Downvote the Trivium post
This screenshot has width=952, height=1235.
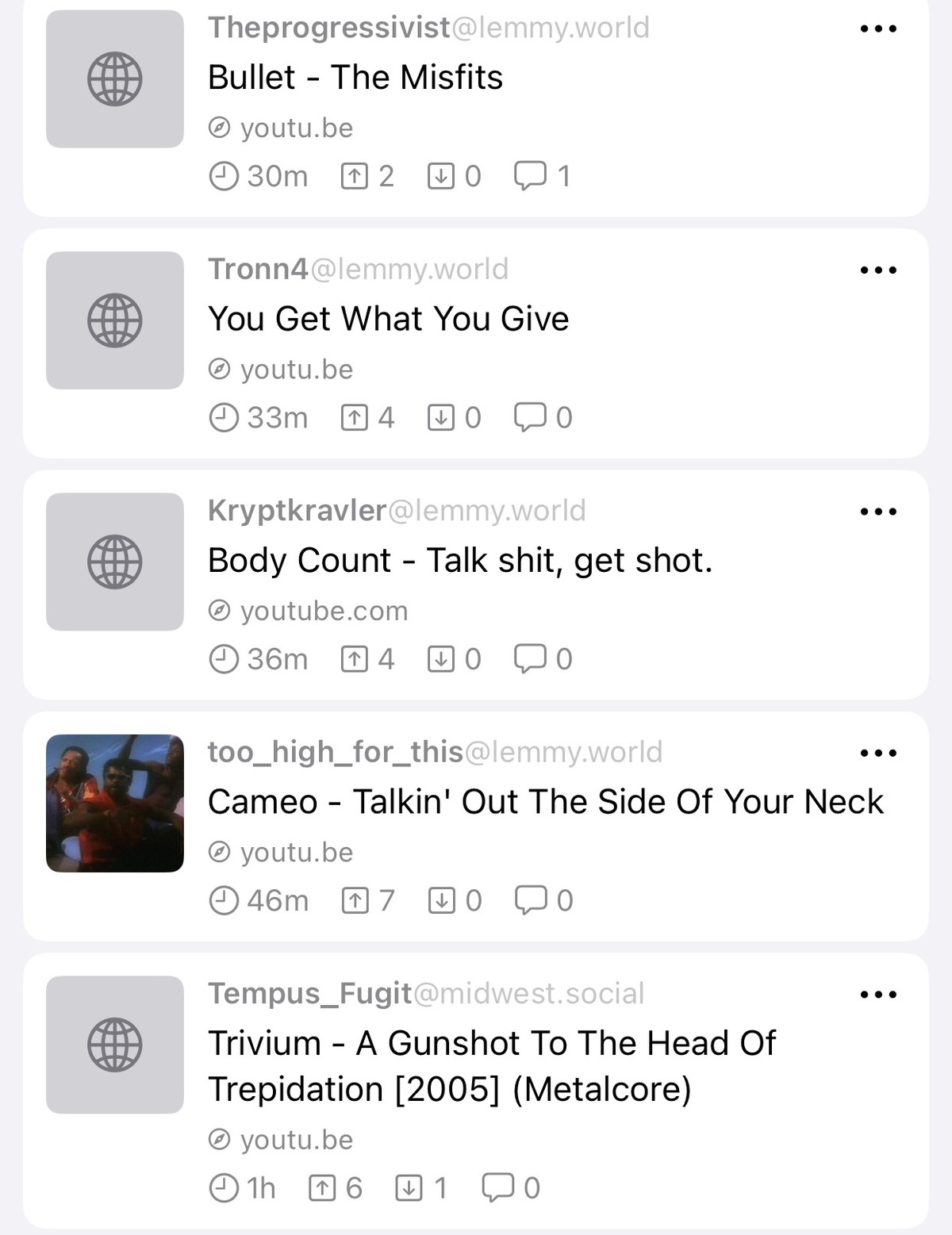coord(409,1187)
